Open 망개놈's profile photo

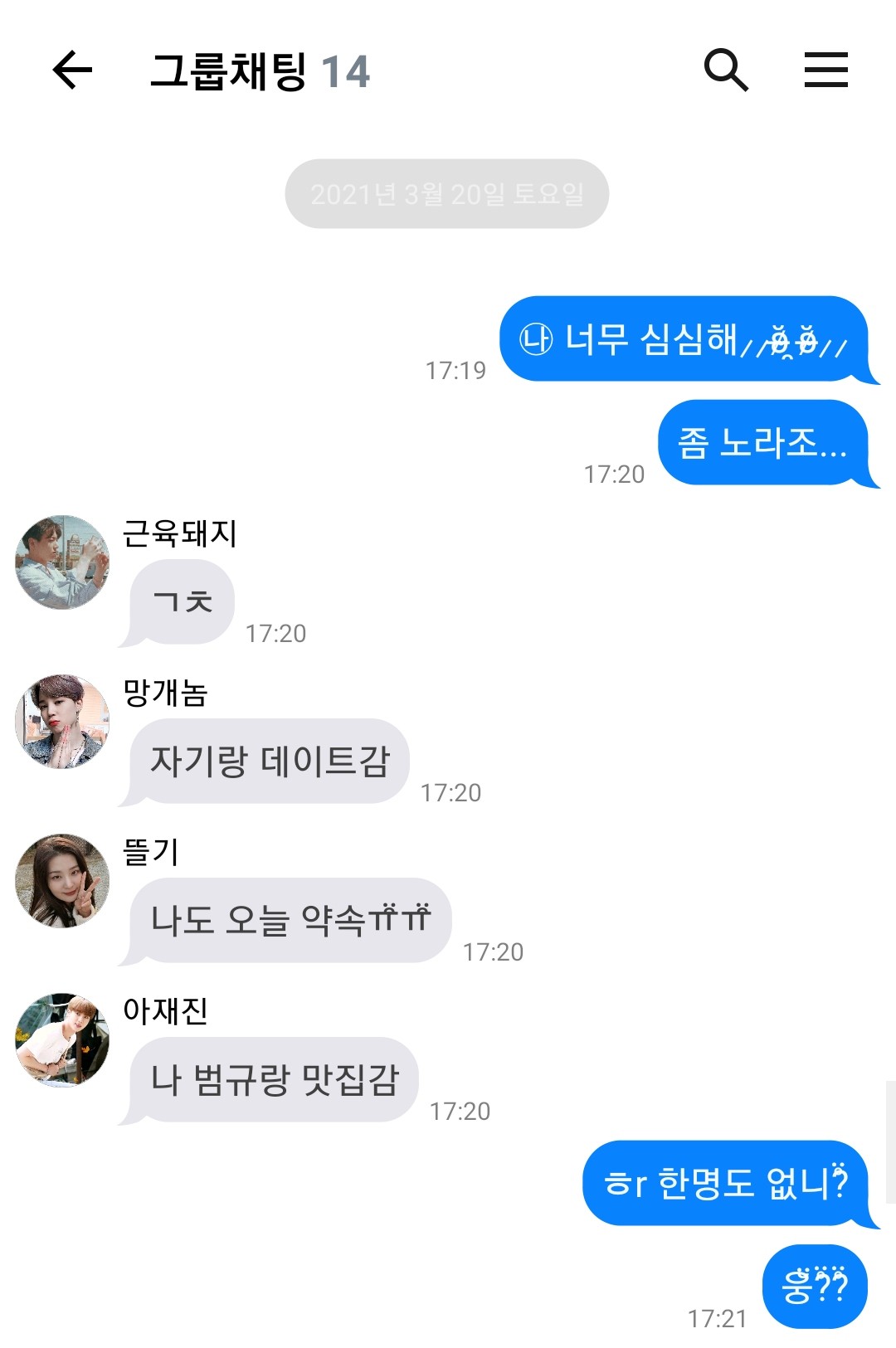62,722
